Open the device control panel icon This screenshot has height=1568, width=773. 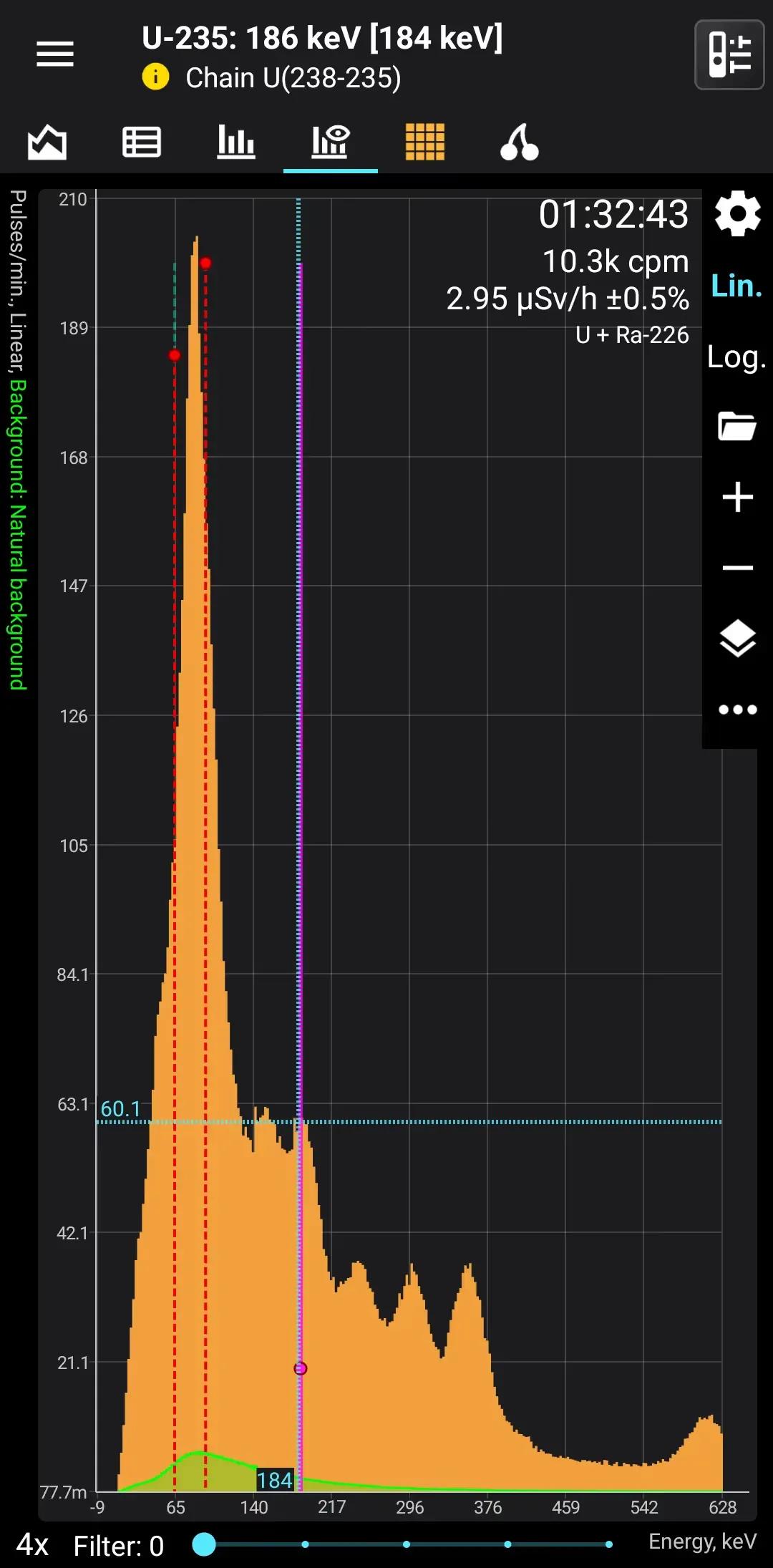pyautogui.click(x=729, y=55)
